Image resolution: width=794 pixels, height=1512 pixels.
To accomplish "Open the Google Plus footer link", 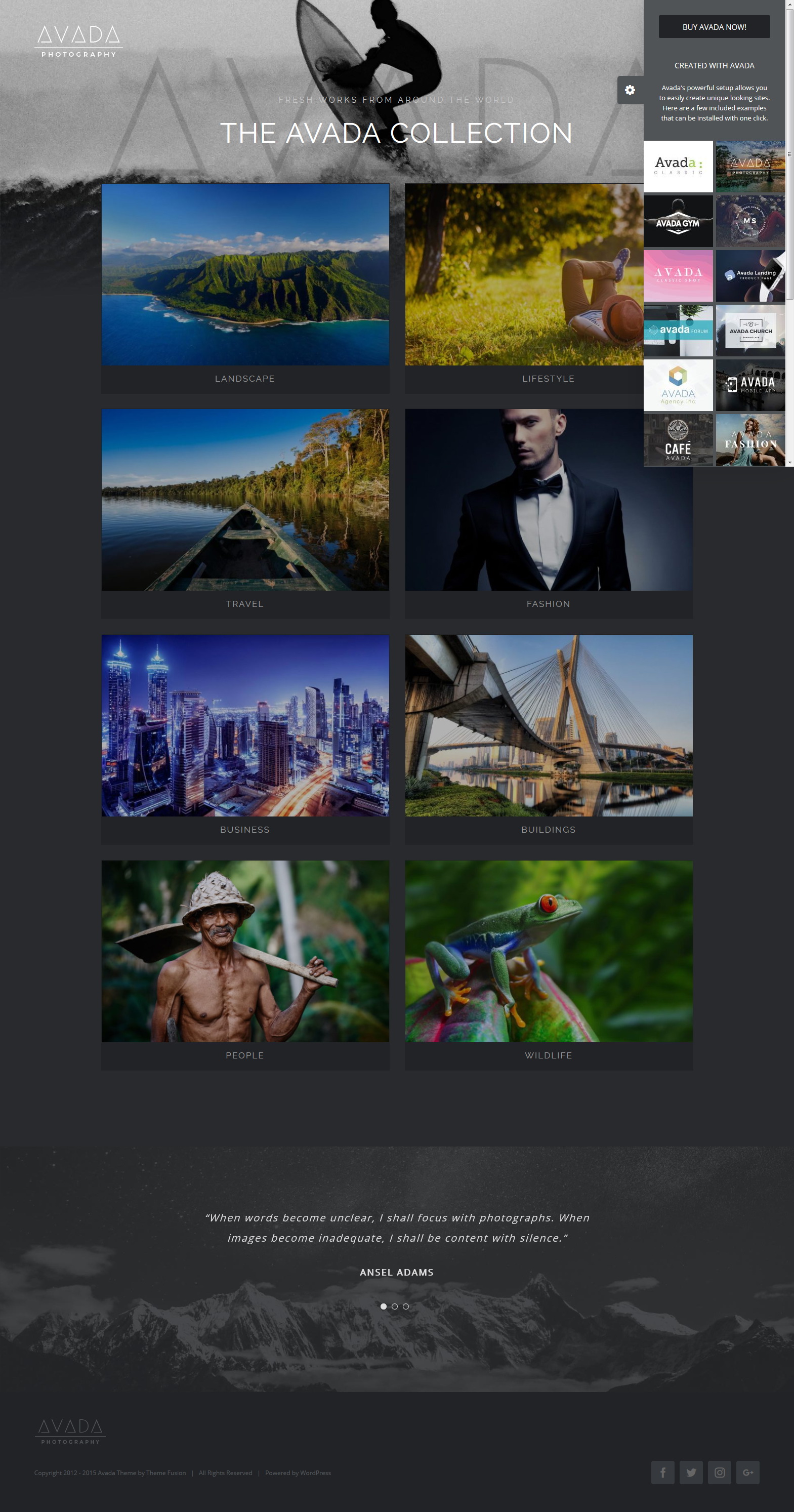I will pos(748,1472).
